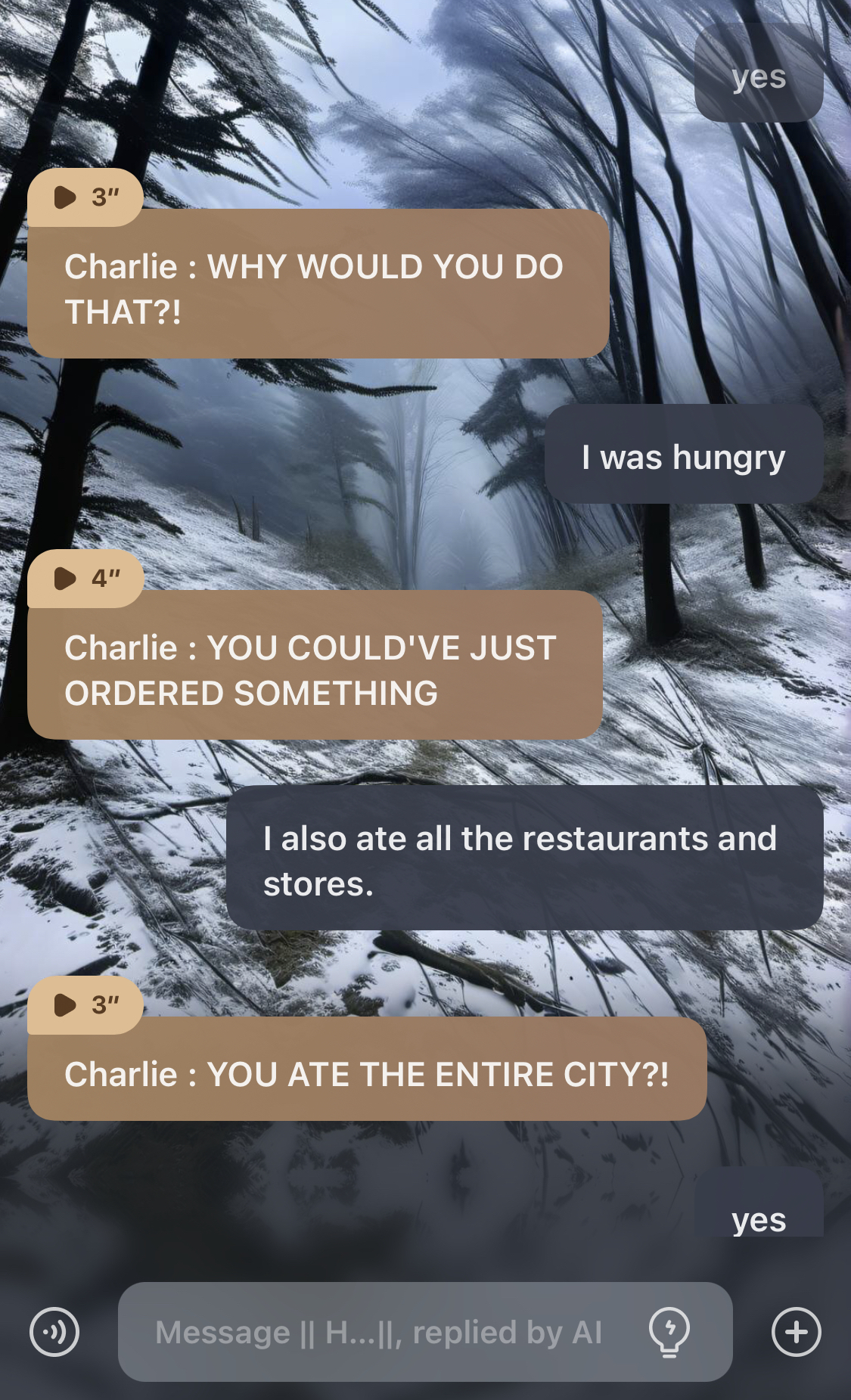This screenshot has height=1400, width=851.
Task: Focus the message input field
Action: tap(378, 1332)
